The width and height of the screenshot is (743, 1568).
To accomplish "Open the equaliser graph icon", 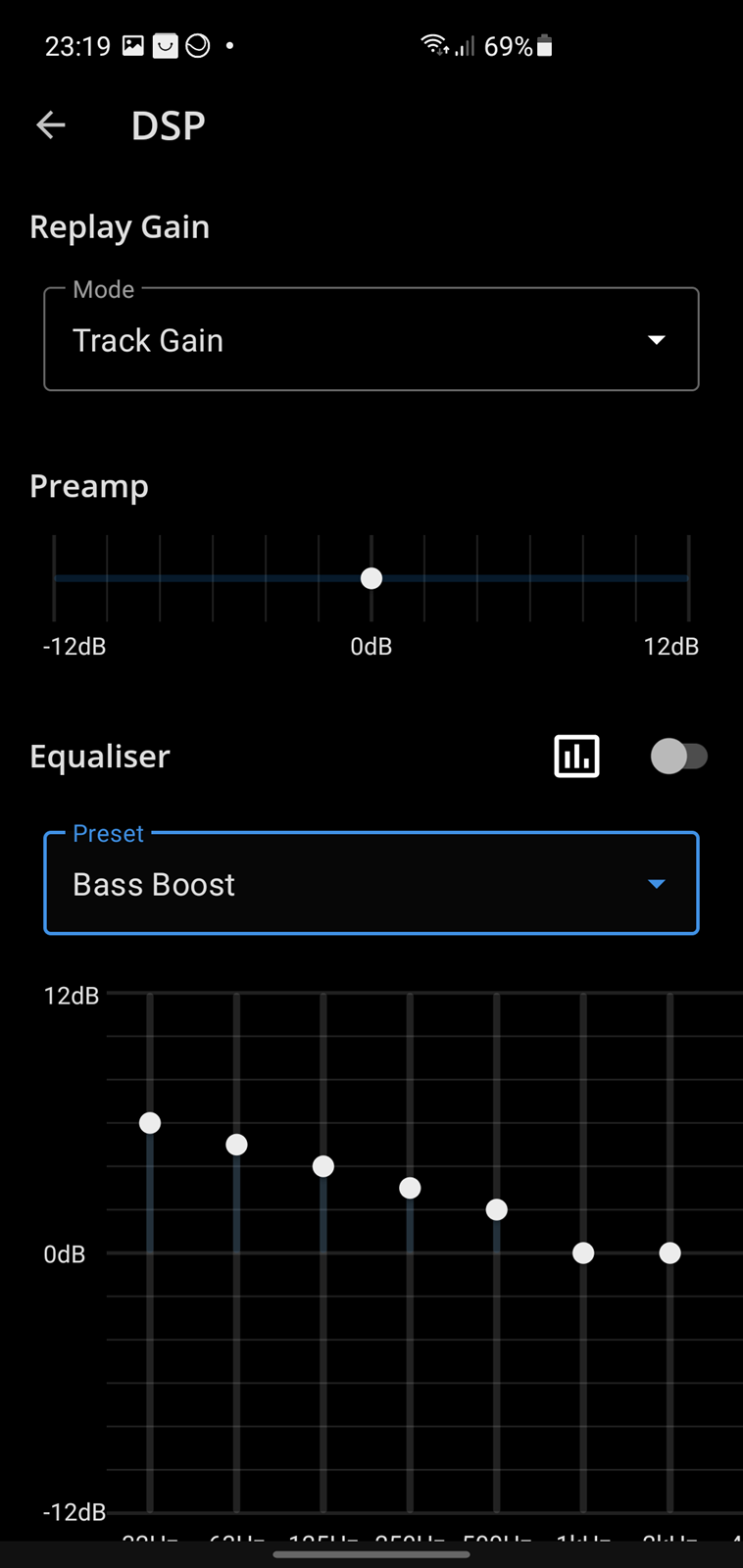I will coord(576,757).
